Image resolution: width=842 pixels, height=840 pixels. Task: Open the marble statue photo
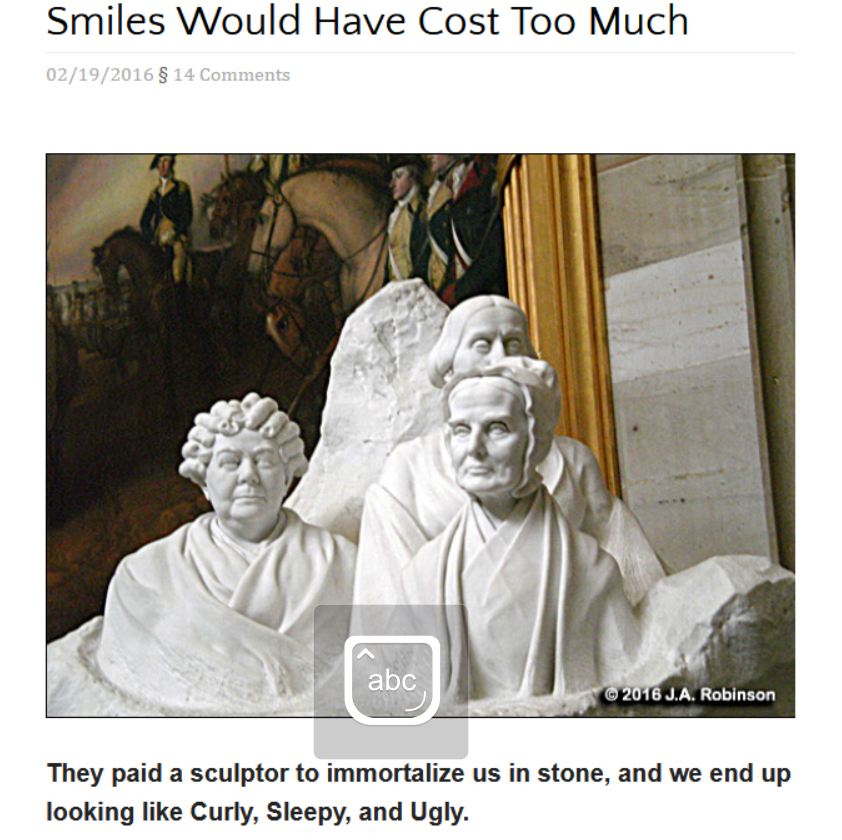pos(420,400)
